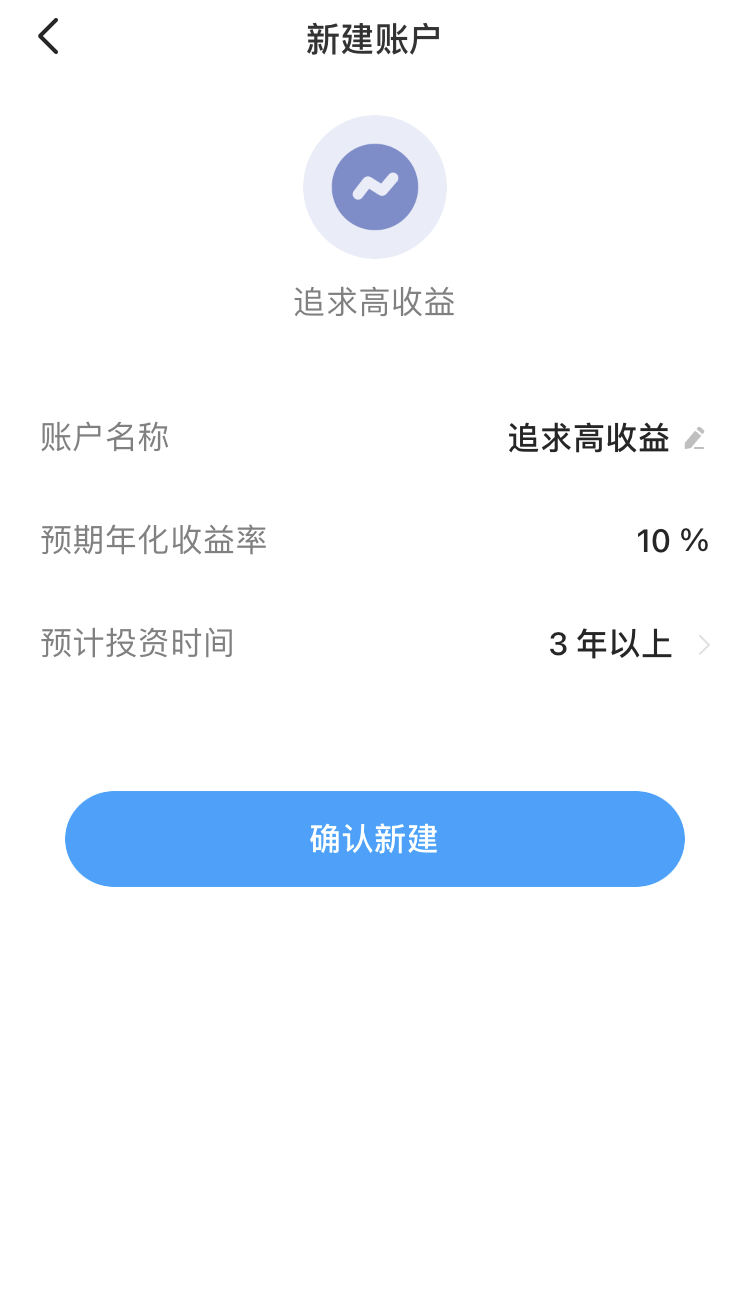This screenshot has height=1289, width=745.
Task: Tap the 确认新建 button
Action: click(x=374, y=839)
